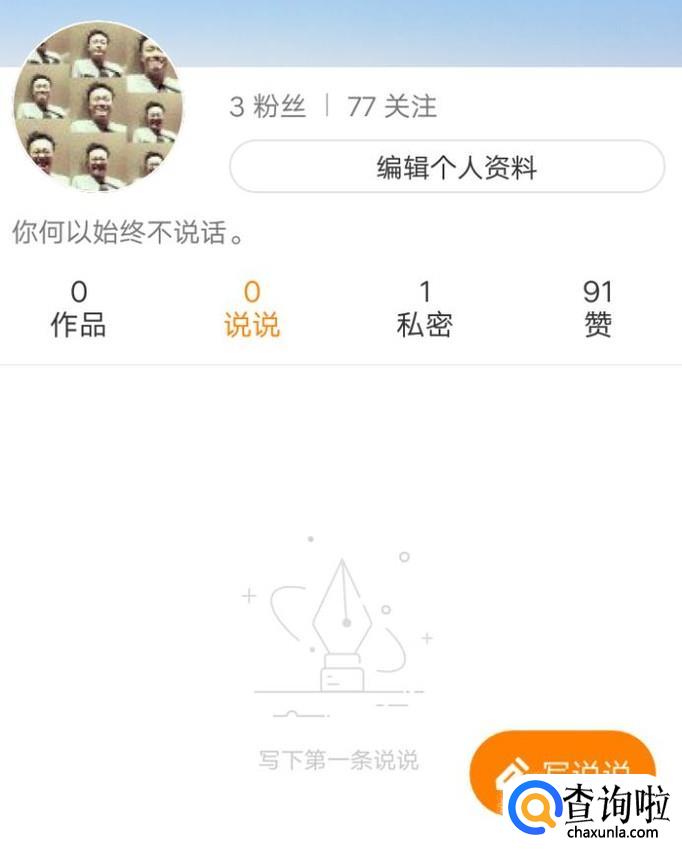Open the 3 粉丝 followers list
Image resolution: width=682 pixels, height=863 pixels.
tap(268, 106)
